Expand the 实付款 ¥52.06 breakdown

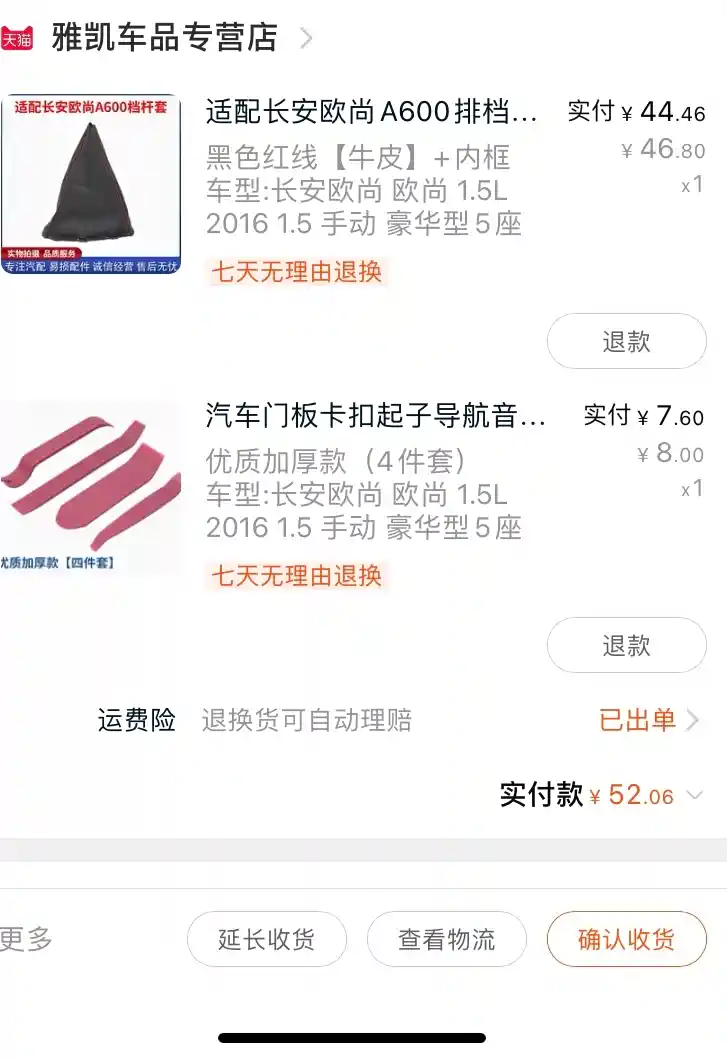[694, 796]
